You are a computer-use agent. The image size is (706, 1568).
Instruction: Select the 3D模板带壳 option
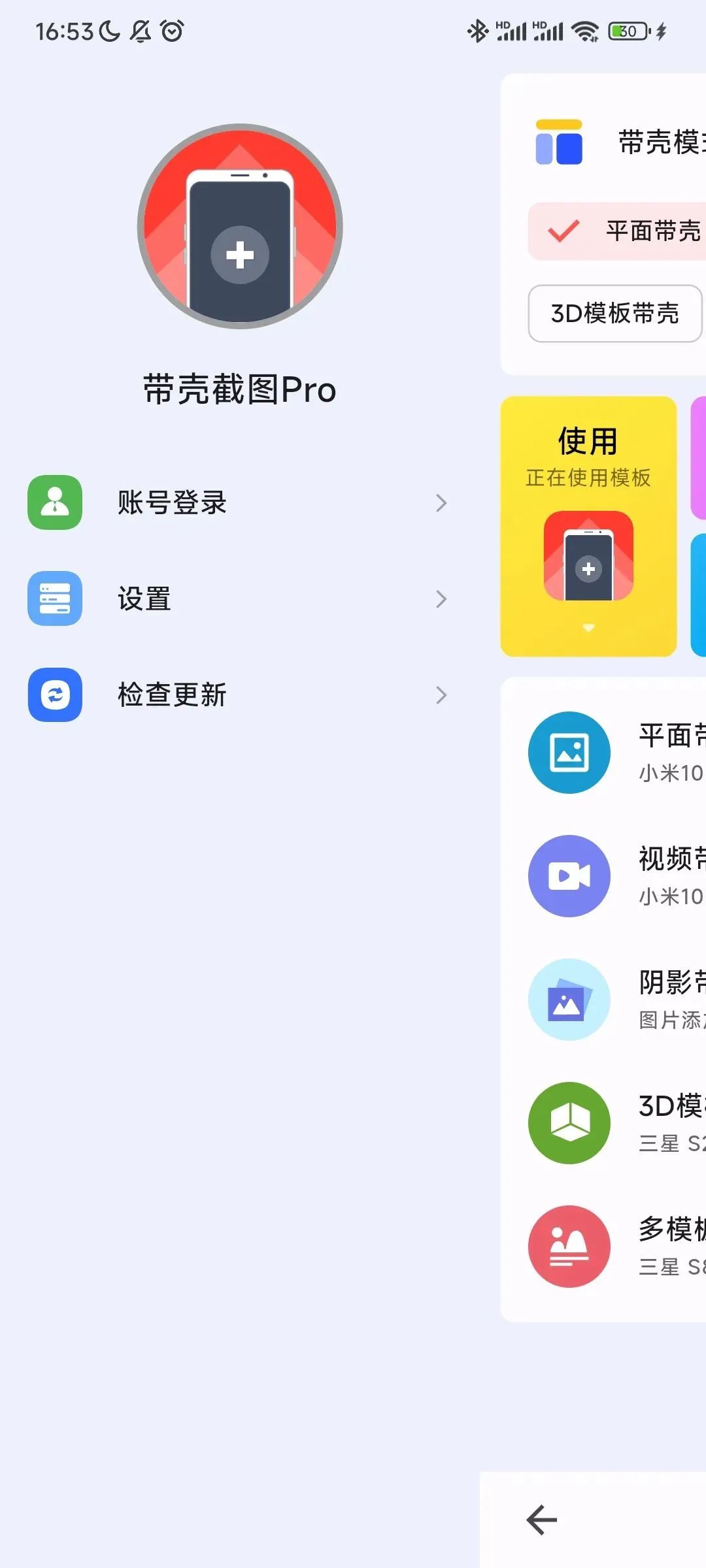pyautogui.click(x=614, y=314)
